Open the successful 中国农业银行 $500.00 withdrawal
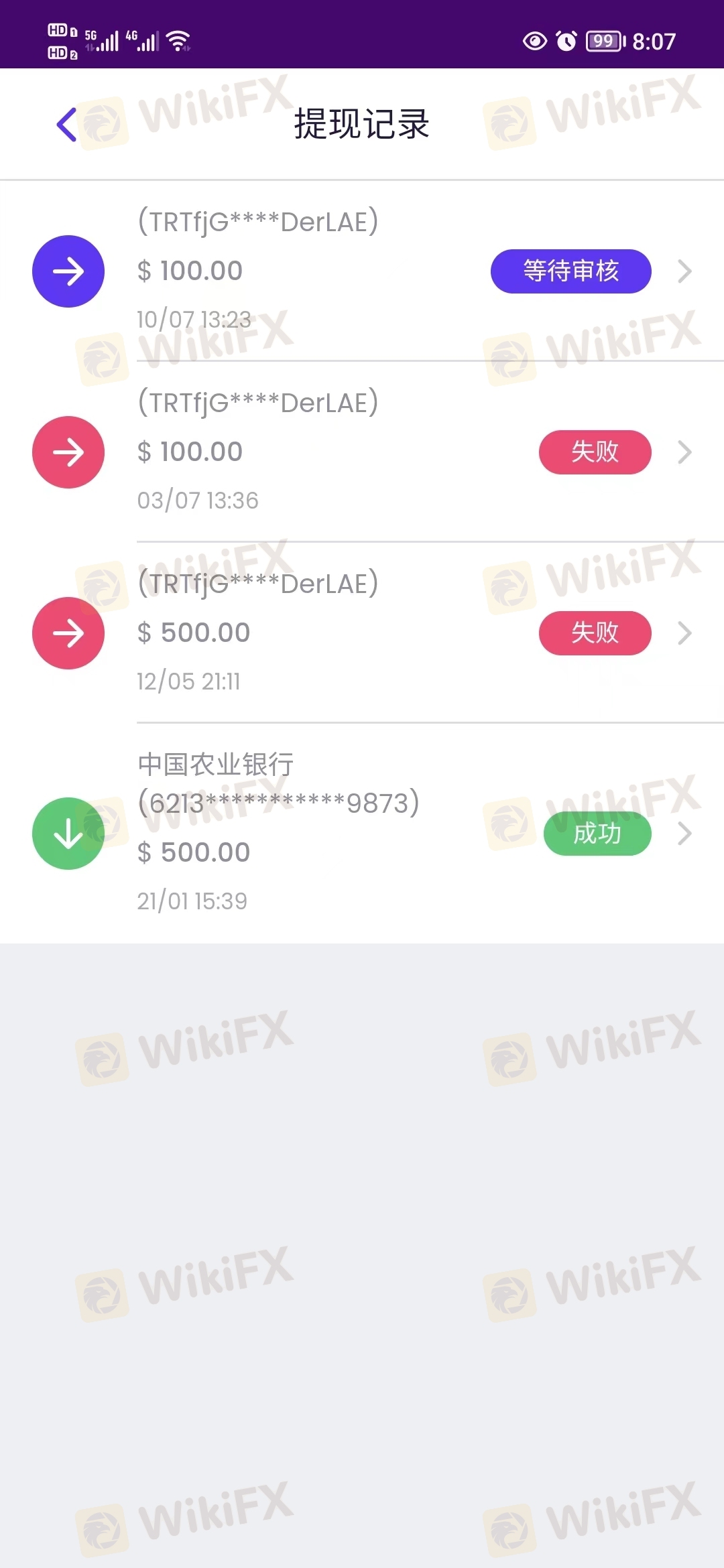This screenshot has height=1568, width=724. pyautogui.click(x=362, y=833)
